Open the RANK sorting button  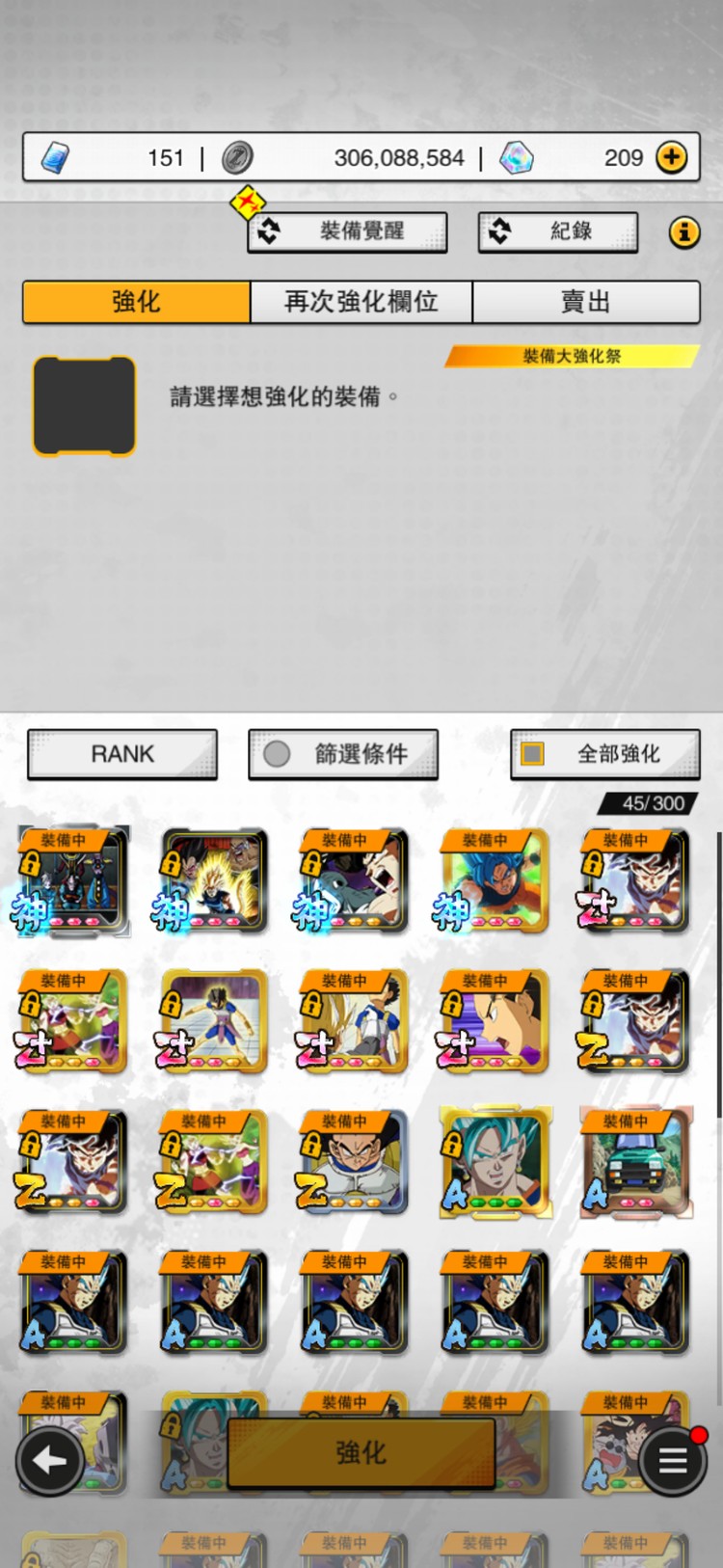click(122, 754)
